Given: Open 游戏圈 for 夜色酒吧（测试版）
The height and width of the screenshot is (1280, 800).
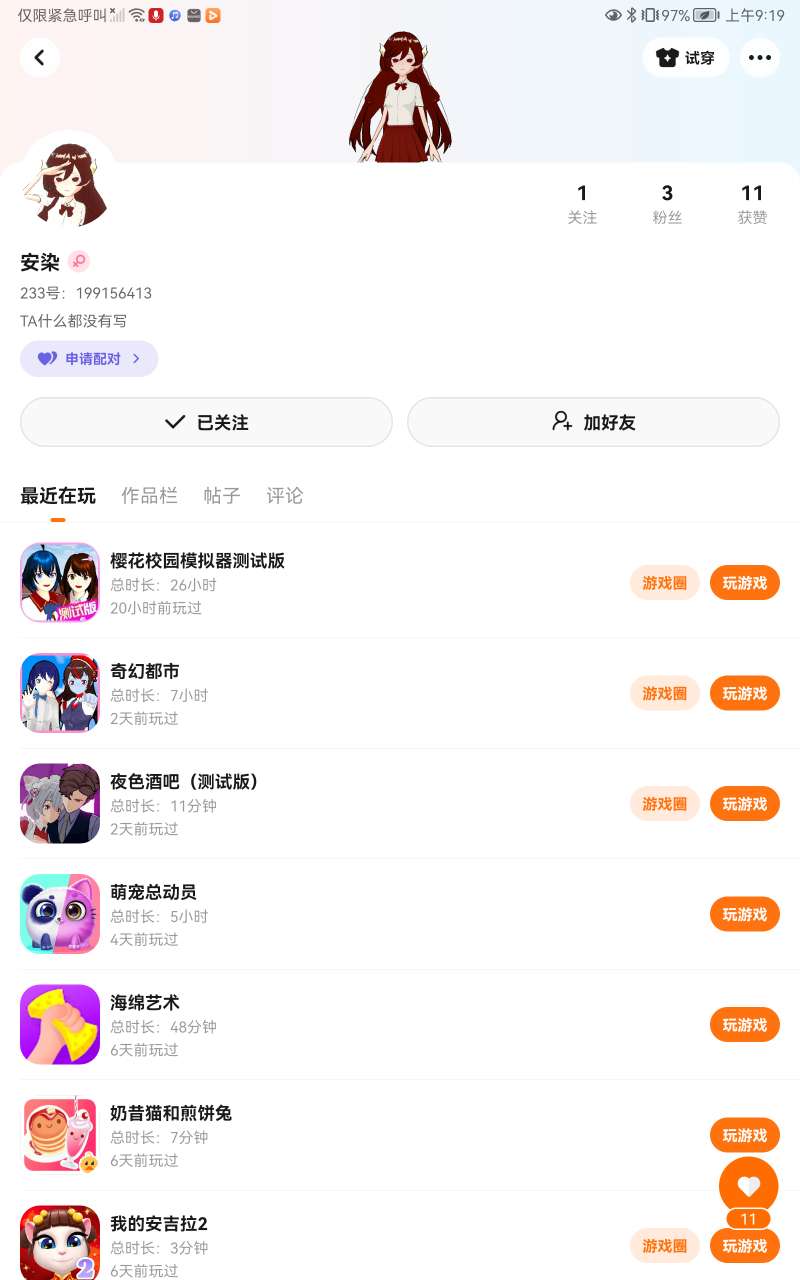Looking at the screenshot, I should (x=664, y=804).
